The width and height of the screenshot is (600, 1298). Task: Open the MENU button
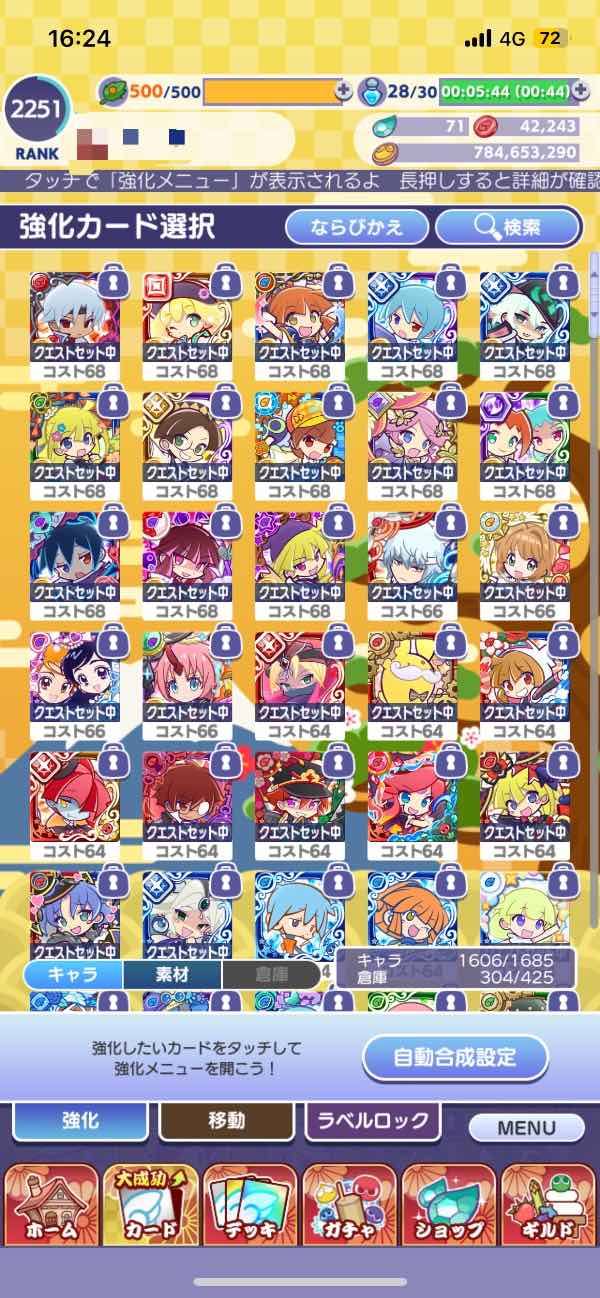526,1128
